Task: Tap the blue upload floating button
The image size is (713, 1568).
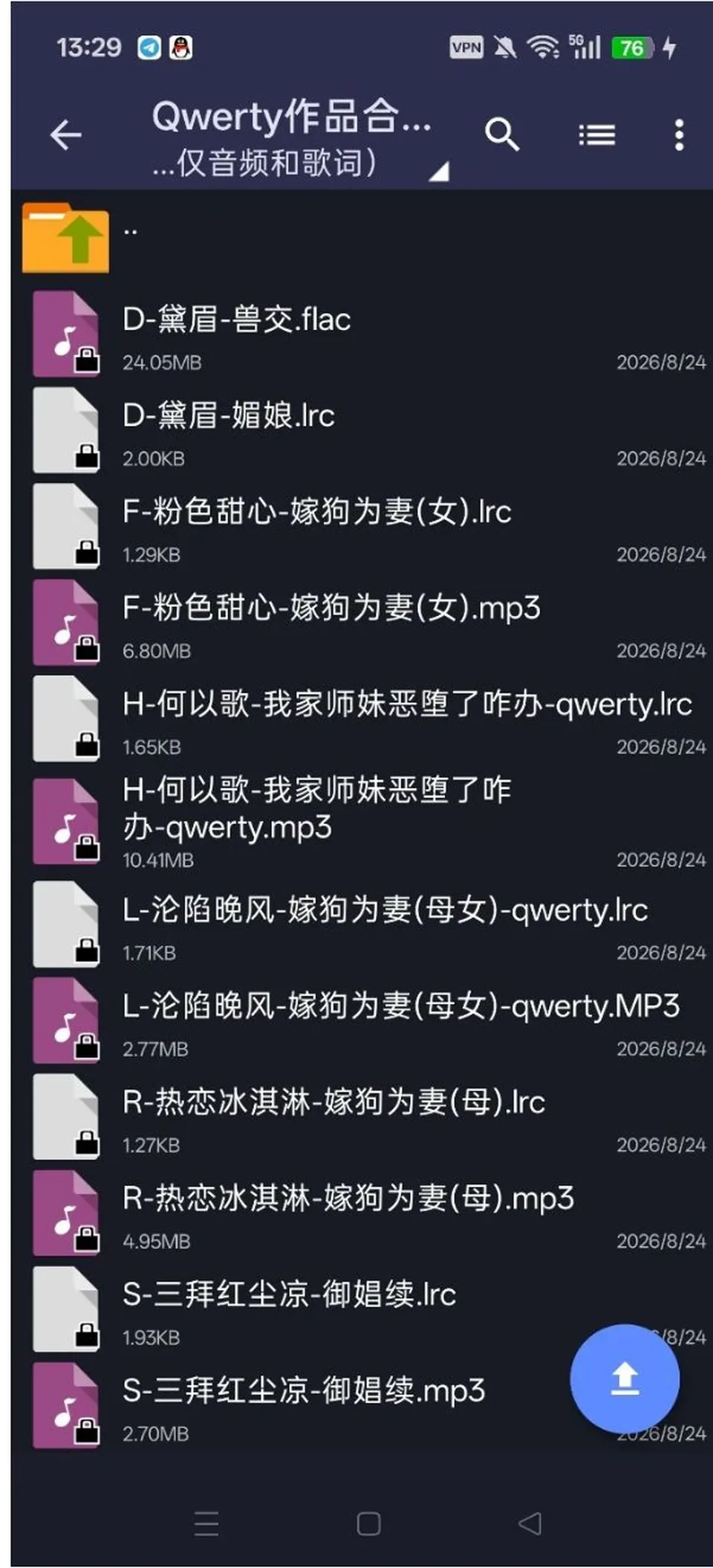Action: [x=625, y=1379]
